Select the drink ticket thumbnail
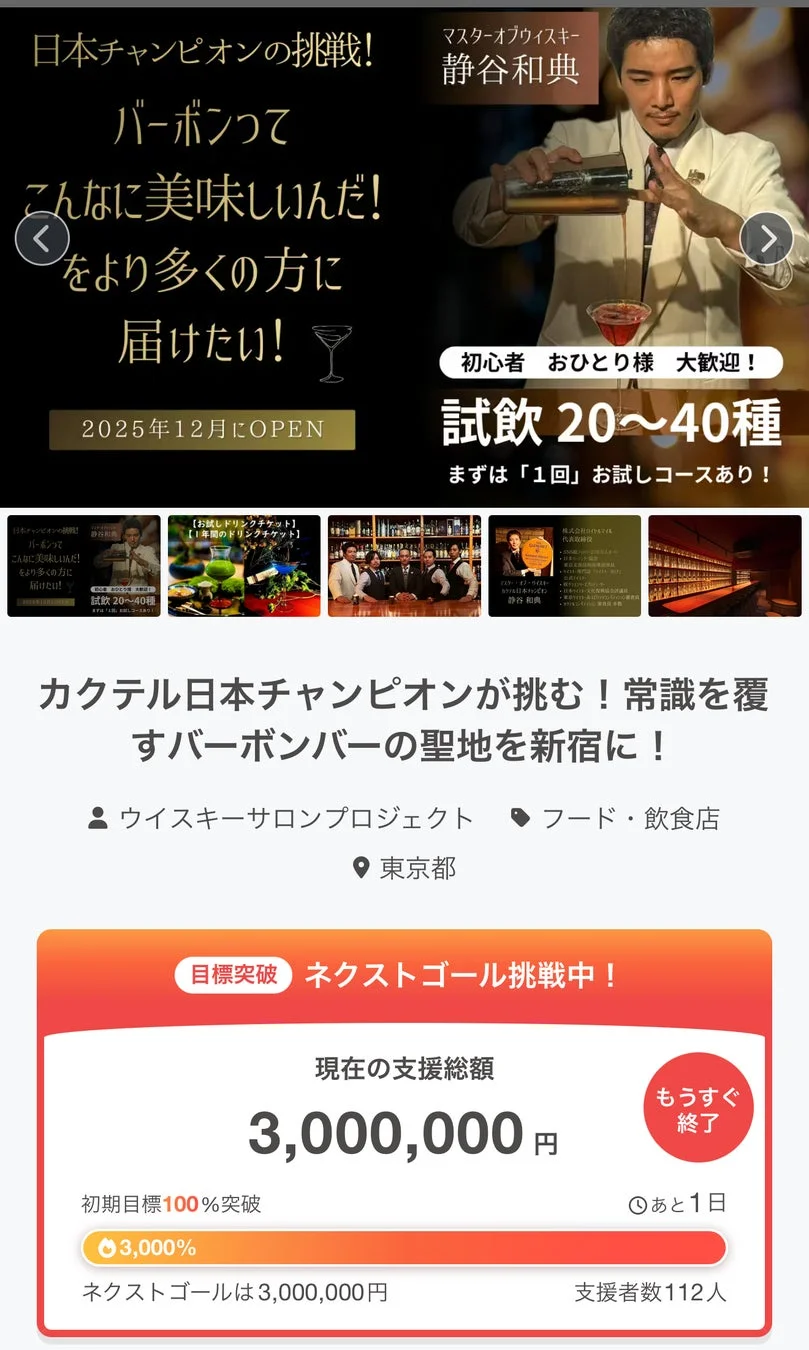The width and height of the screenshot is (809, 1350). [x=244, y=566]
